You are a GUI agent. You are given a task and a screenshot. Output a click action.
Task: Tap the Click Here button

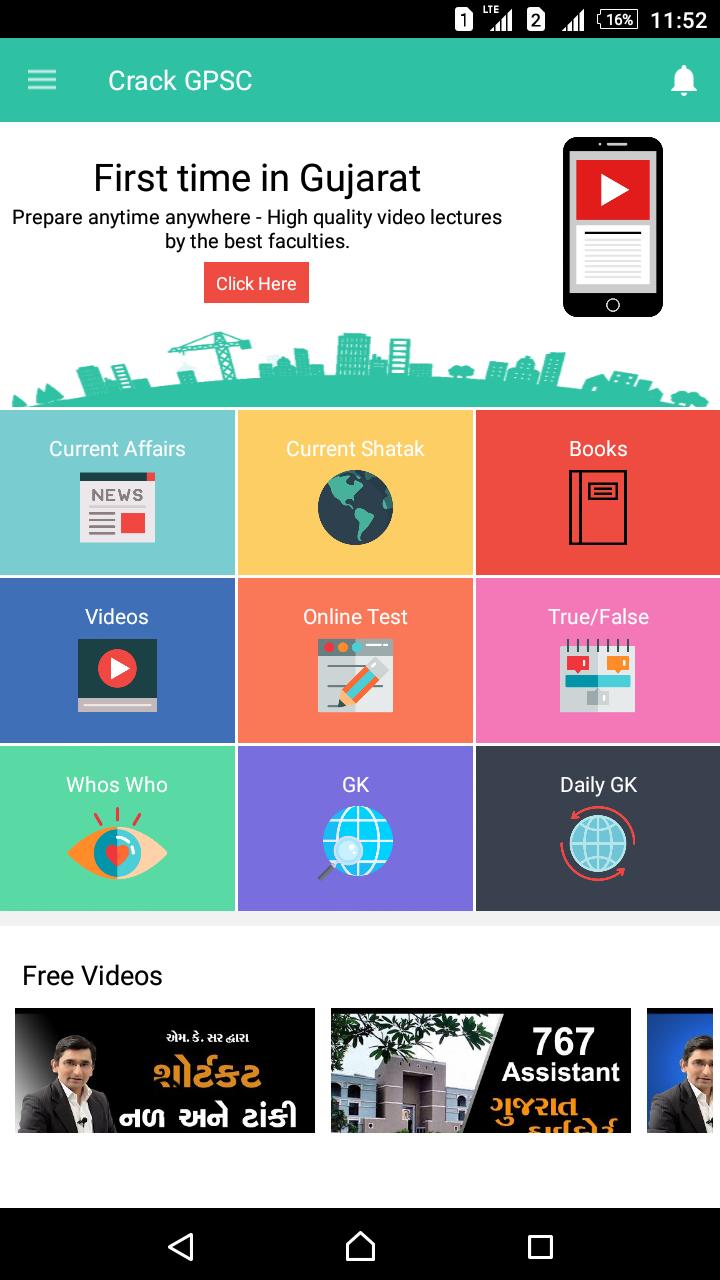pyautogui.click(x=256, y=283)
